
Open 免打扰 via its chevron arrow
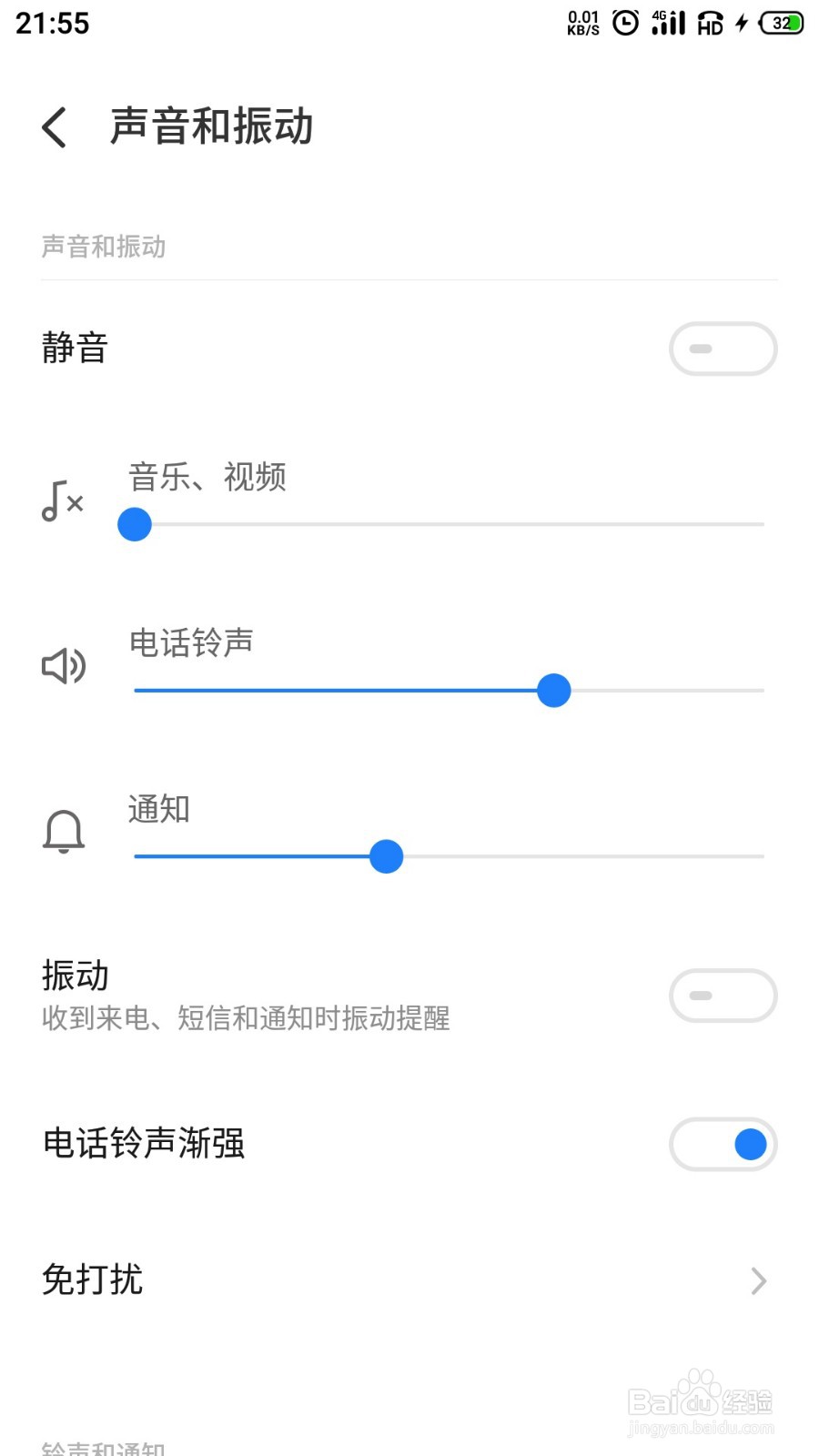point(758,1280)
